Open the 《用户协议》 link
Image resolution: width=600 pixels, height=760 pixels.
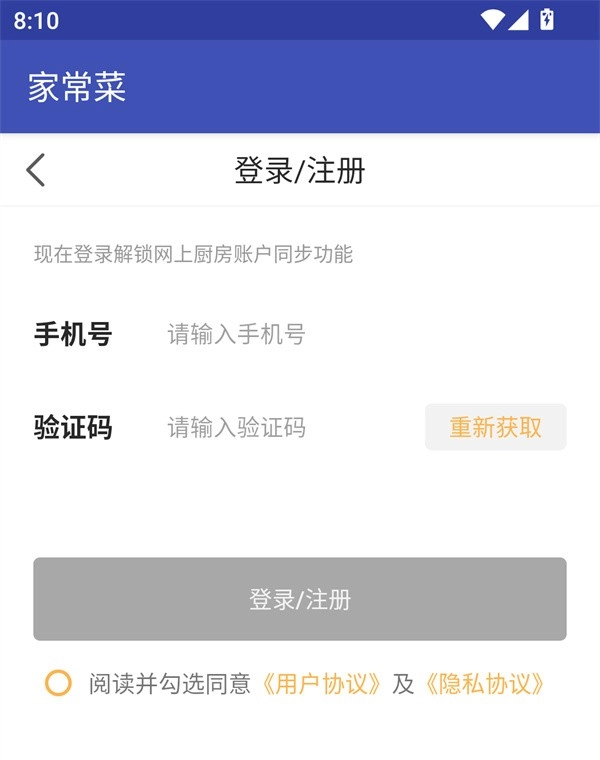click(321, 684)
